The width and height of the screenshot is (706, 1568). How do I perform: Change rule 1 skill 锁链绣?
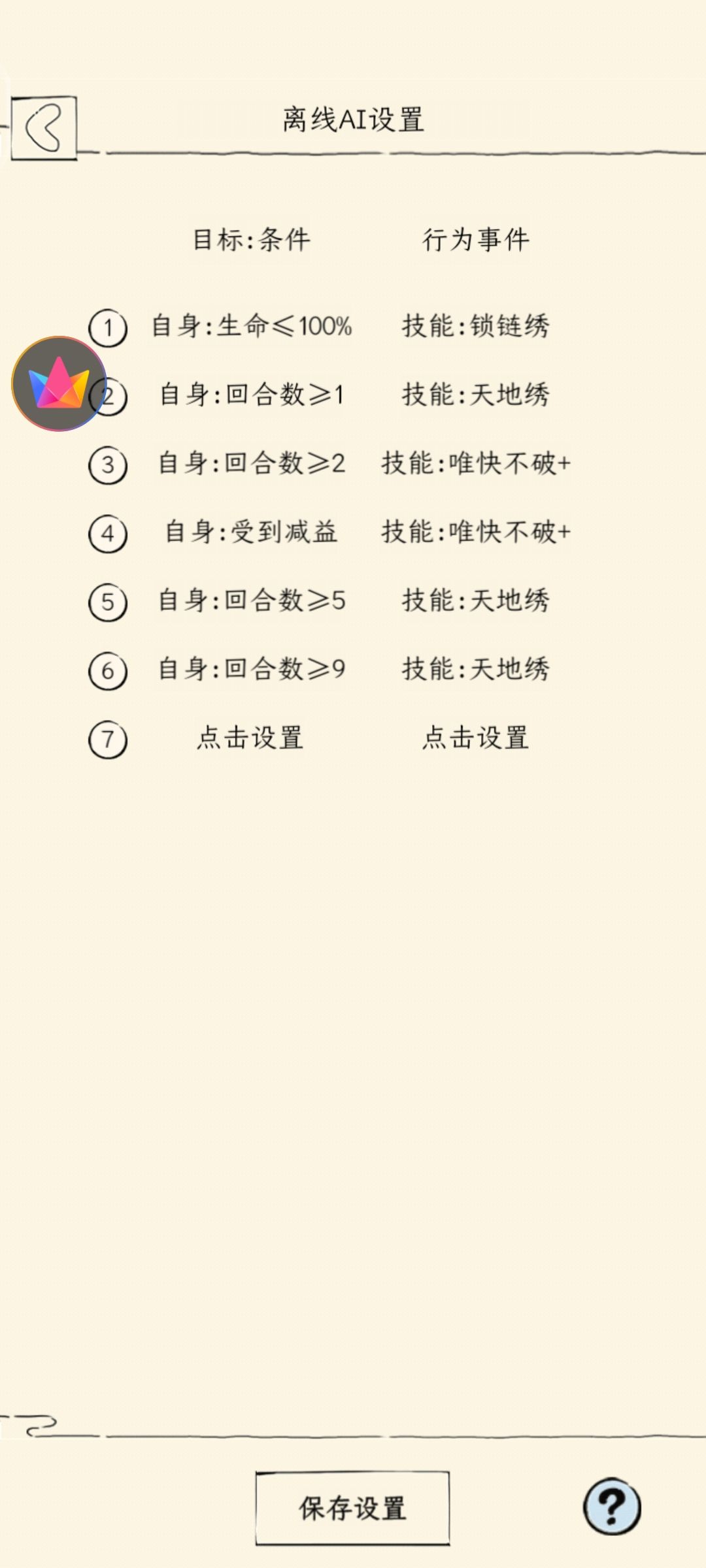click(x=476, y=326)
